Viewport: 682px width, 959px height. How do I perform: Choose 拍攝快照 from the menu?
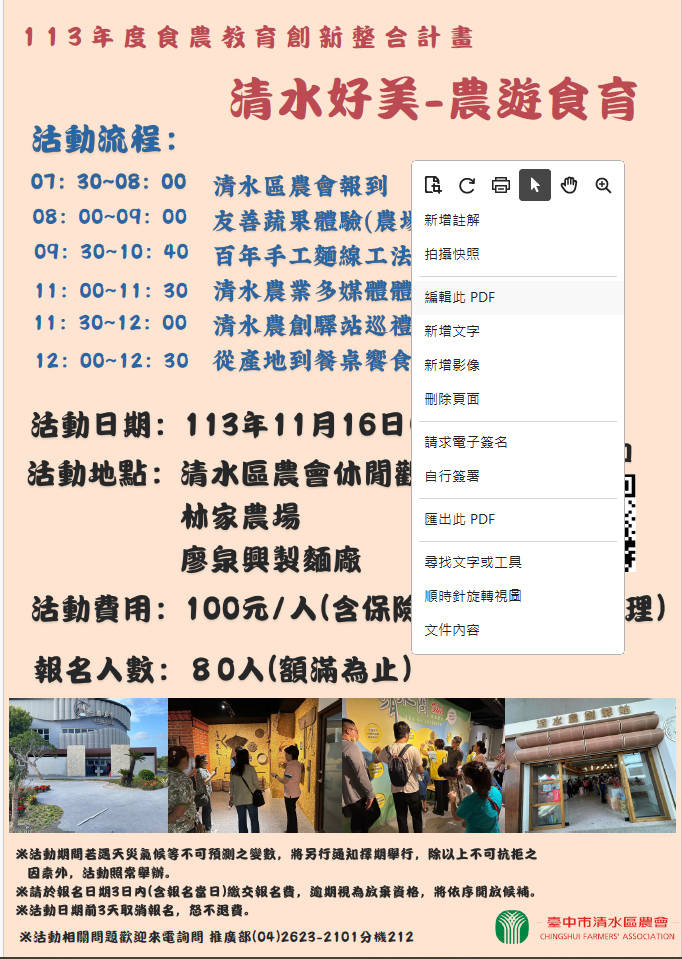tap(452, 254)
